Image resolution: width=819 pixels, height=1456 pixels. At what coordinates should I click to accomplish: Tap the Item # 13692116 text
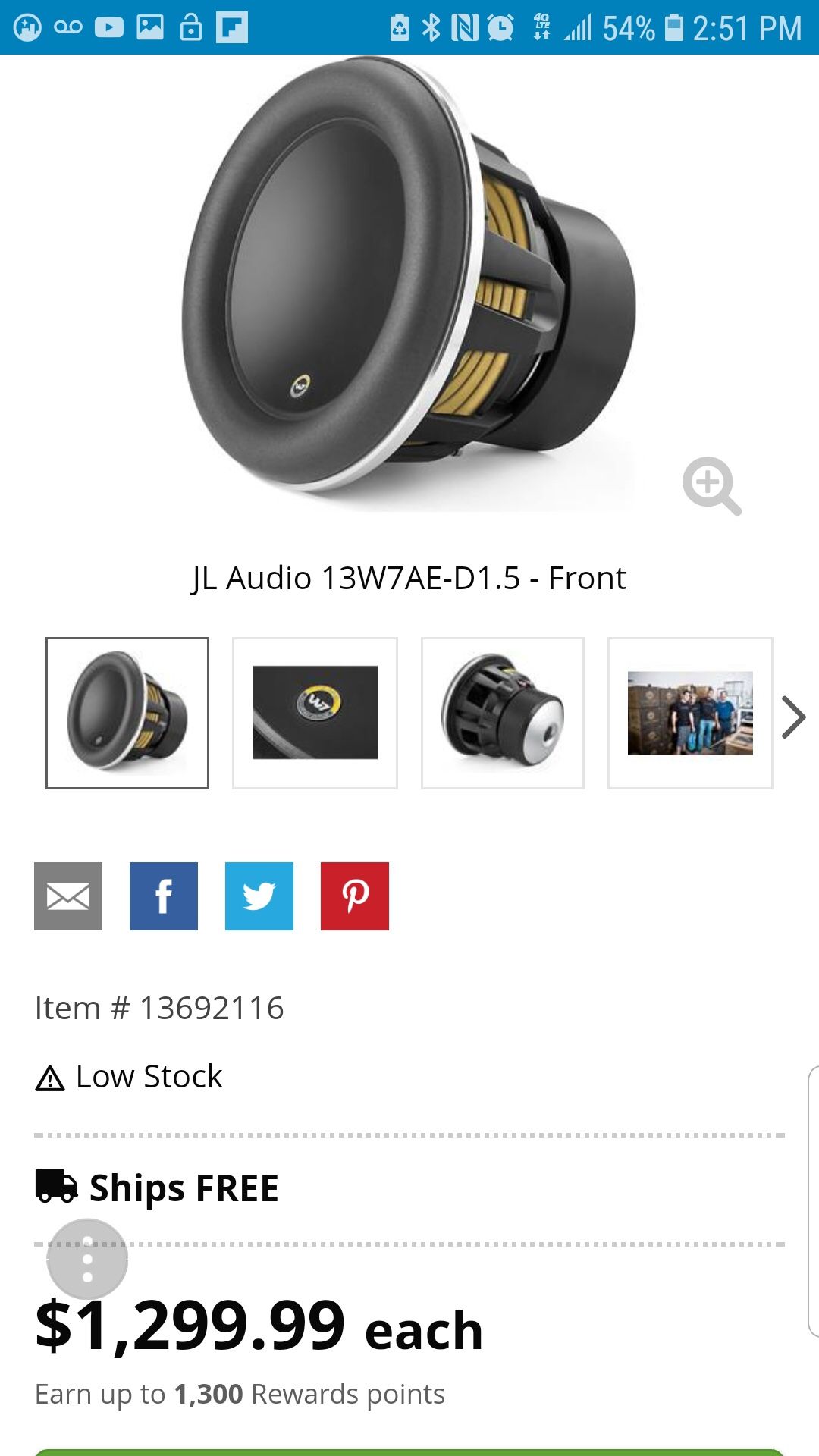[x=159, y=1008]
